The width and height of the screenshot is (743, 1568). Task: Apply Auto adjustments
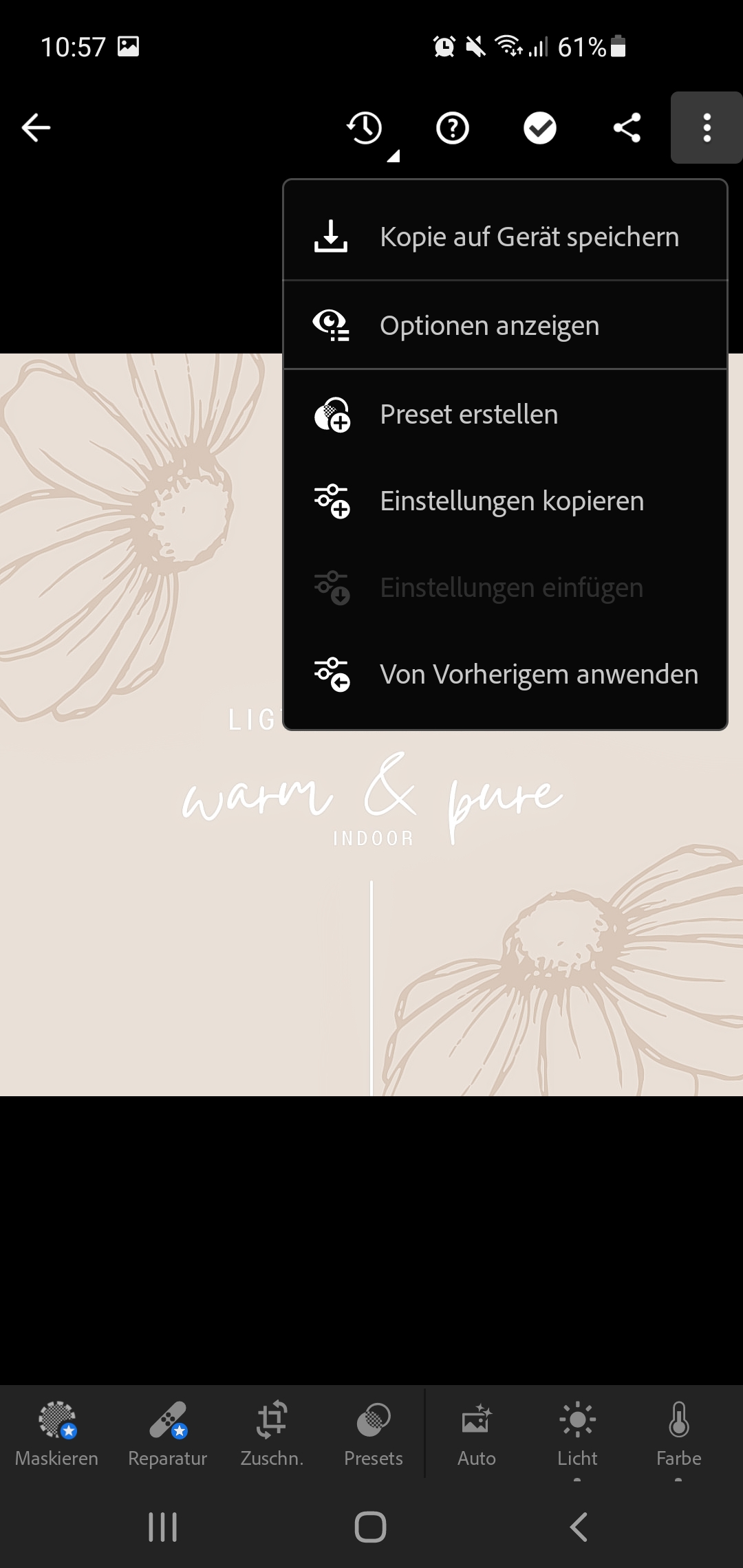point(477,1434)
